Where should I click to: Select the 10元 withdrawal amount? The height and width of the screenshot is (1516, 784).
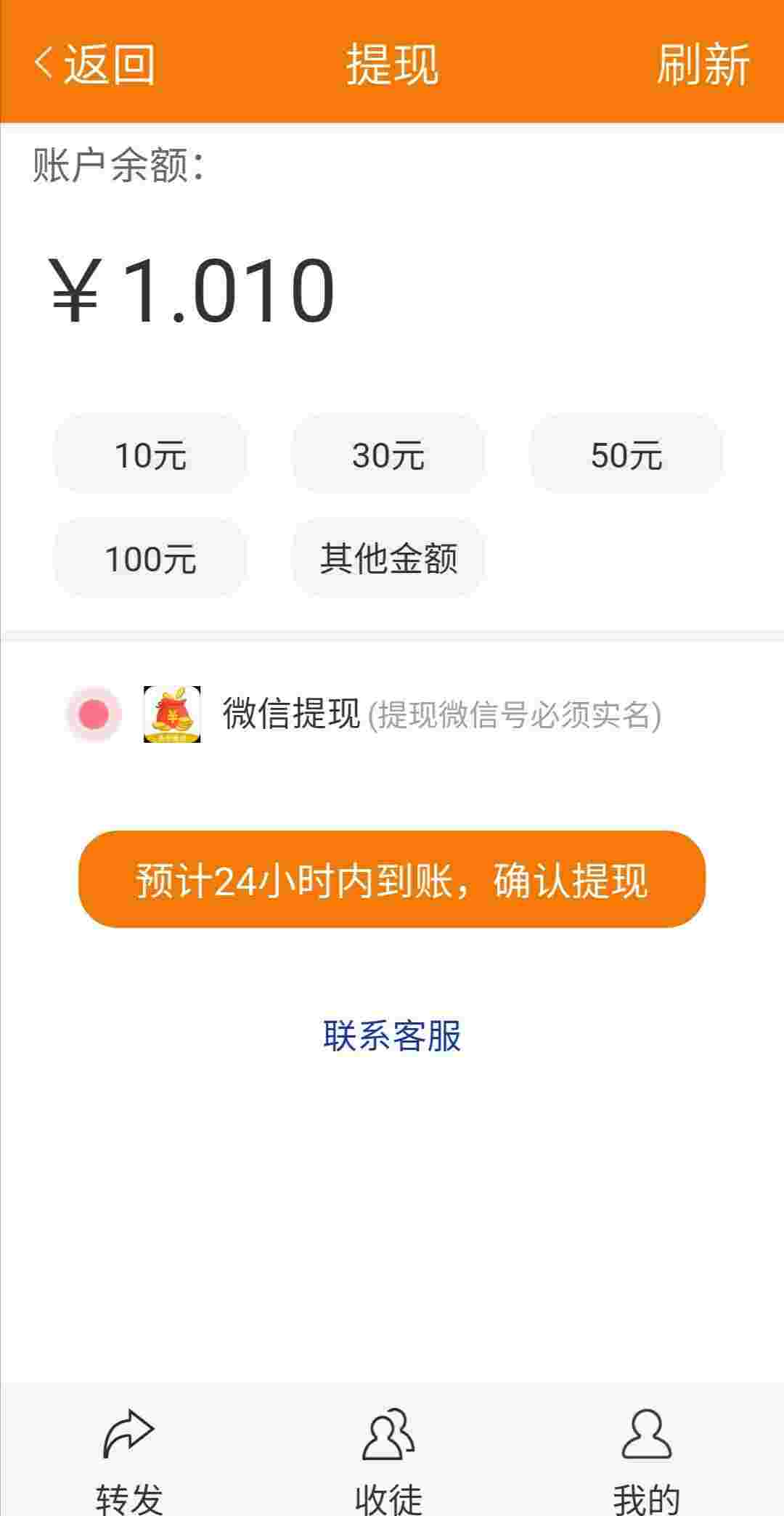150,455
